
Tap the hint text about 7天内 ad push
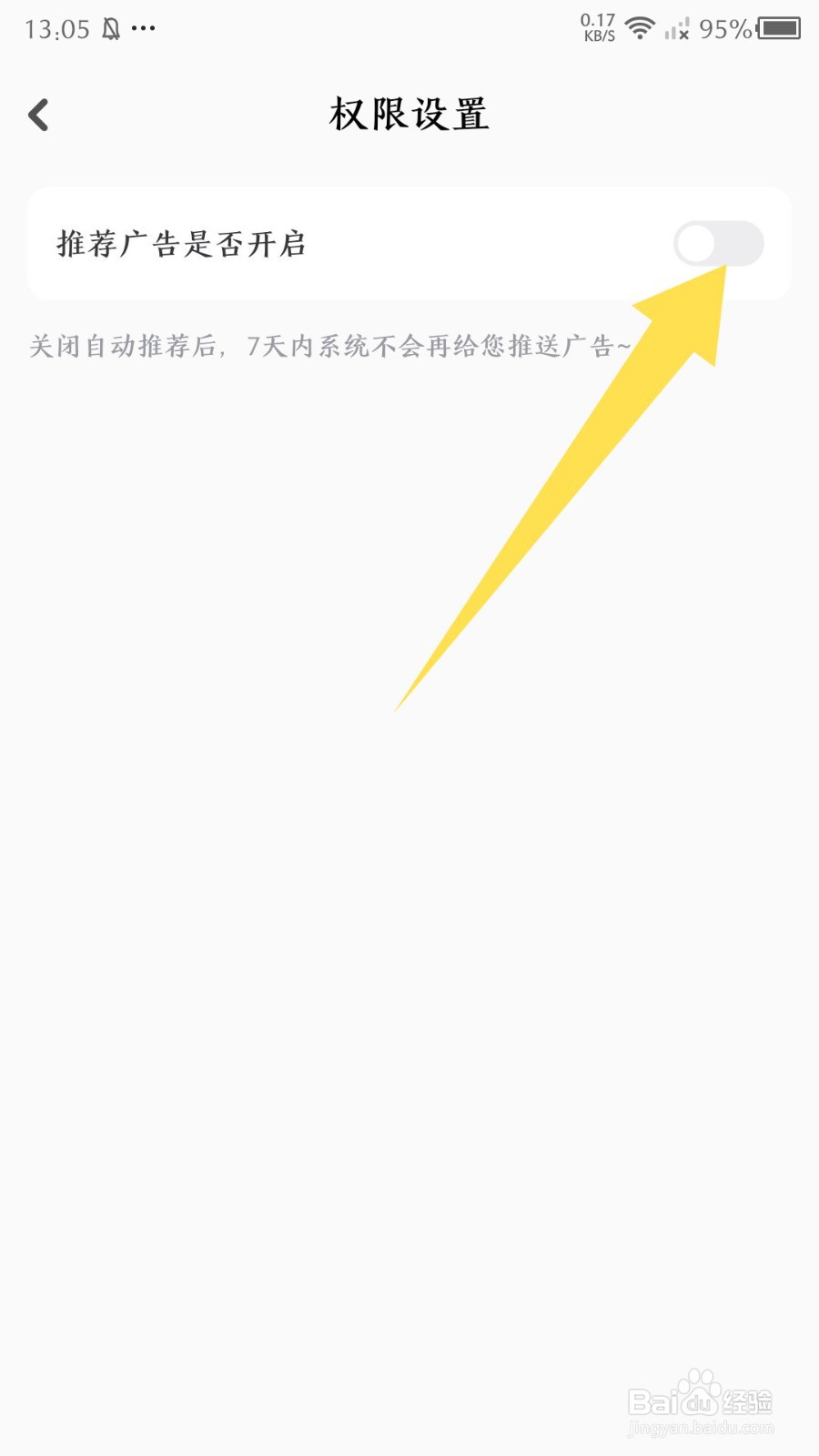pyautogui.click(x=328, y=346)
